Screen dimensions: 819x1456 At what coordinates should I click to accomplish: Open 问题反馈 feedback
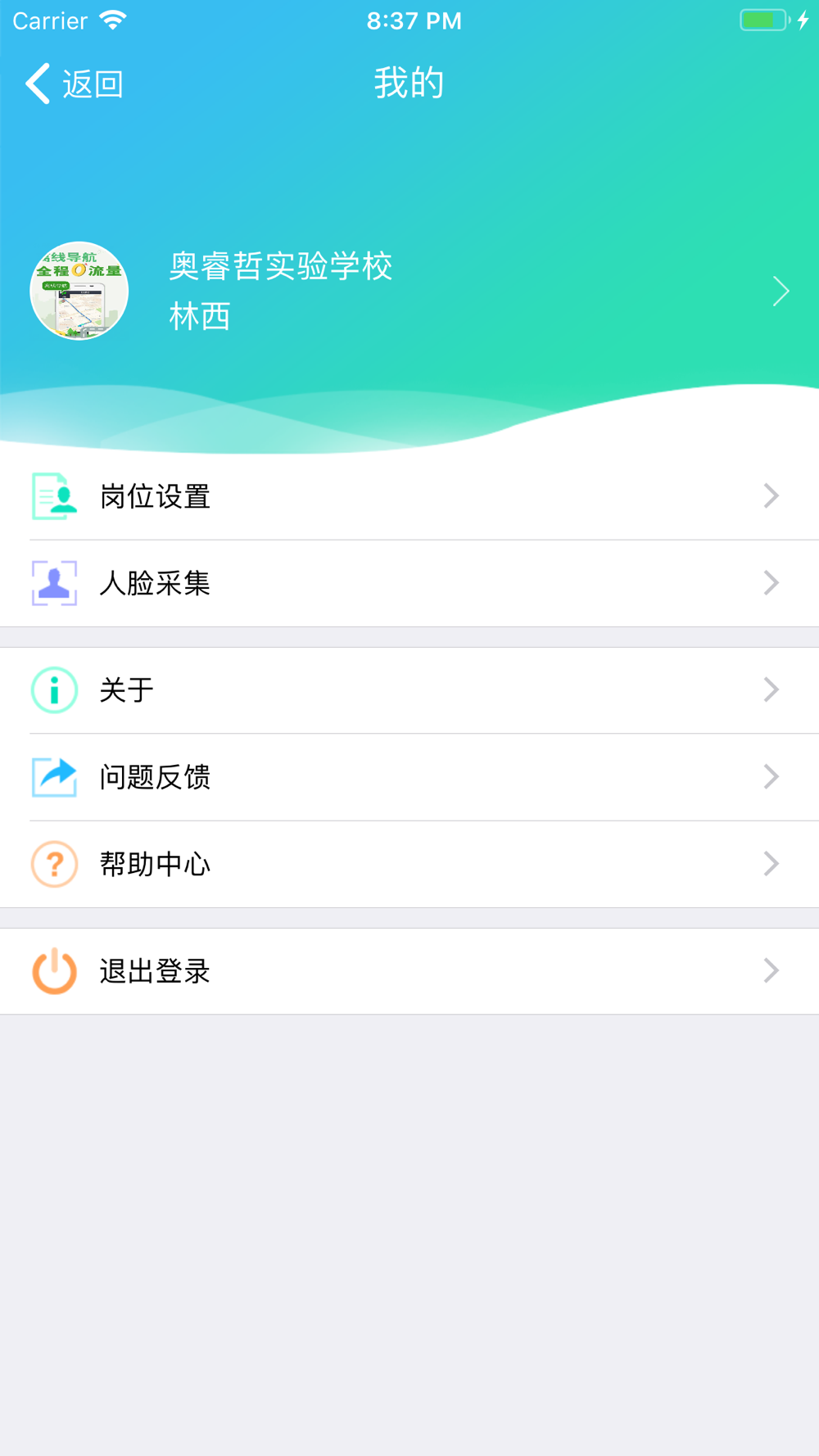tap(409, 777)
